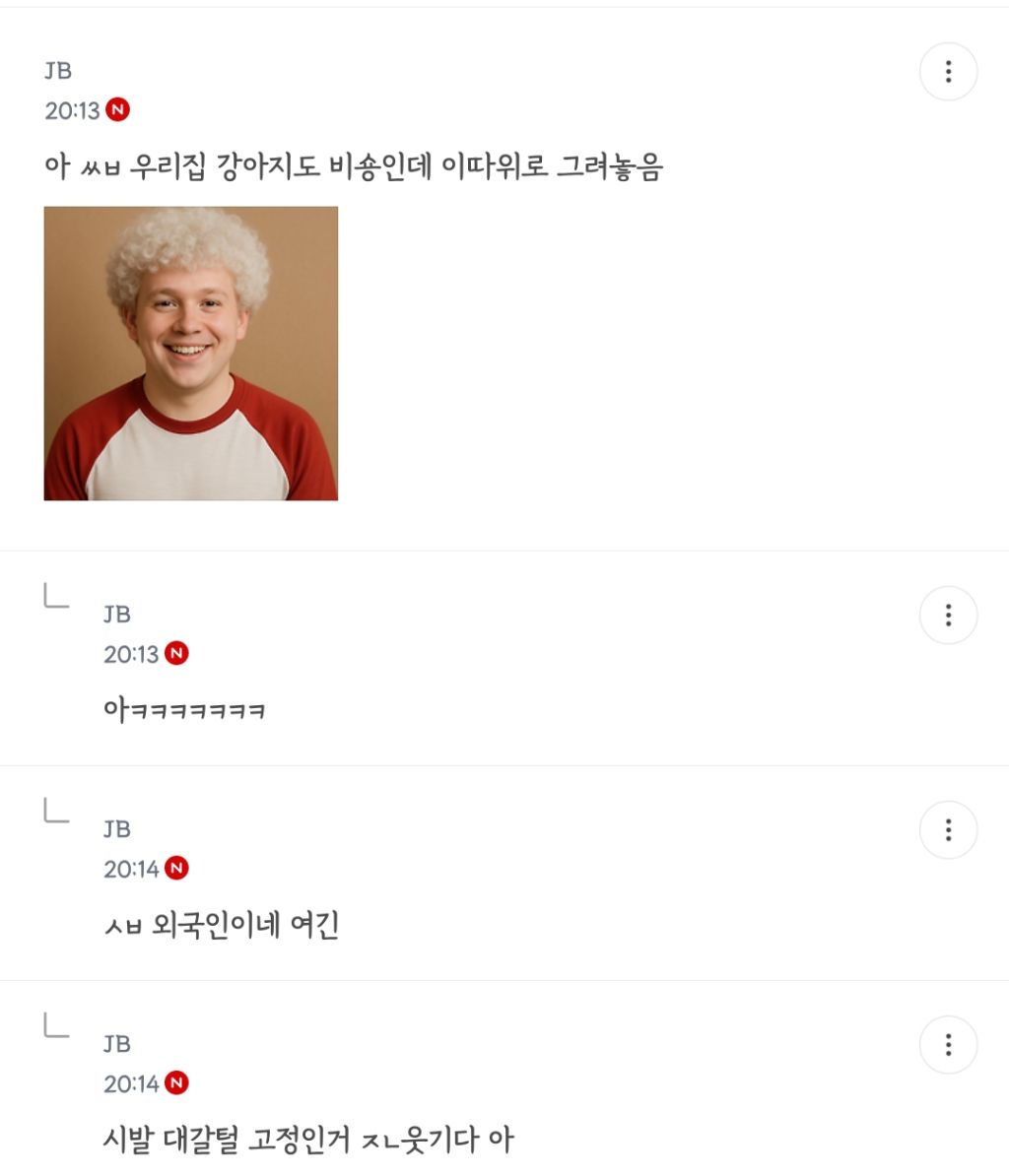Click JB's name on the last reply
Screen dimensions: 1009x1176
pos(116,1043)
